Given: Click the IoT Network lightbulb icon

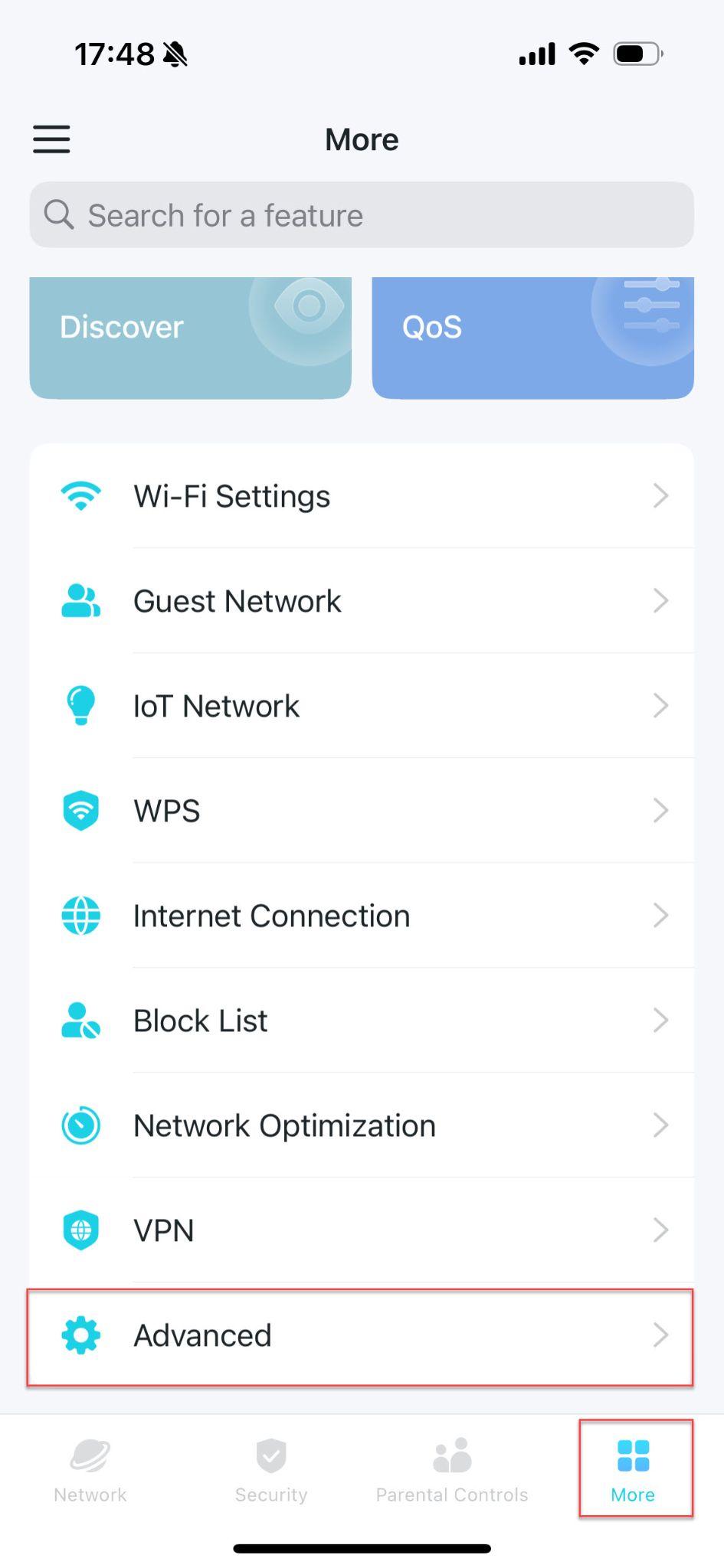Looking at the screenshot, I should [x=80, y=705].
